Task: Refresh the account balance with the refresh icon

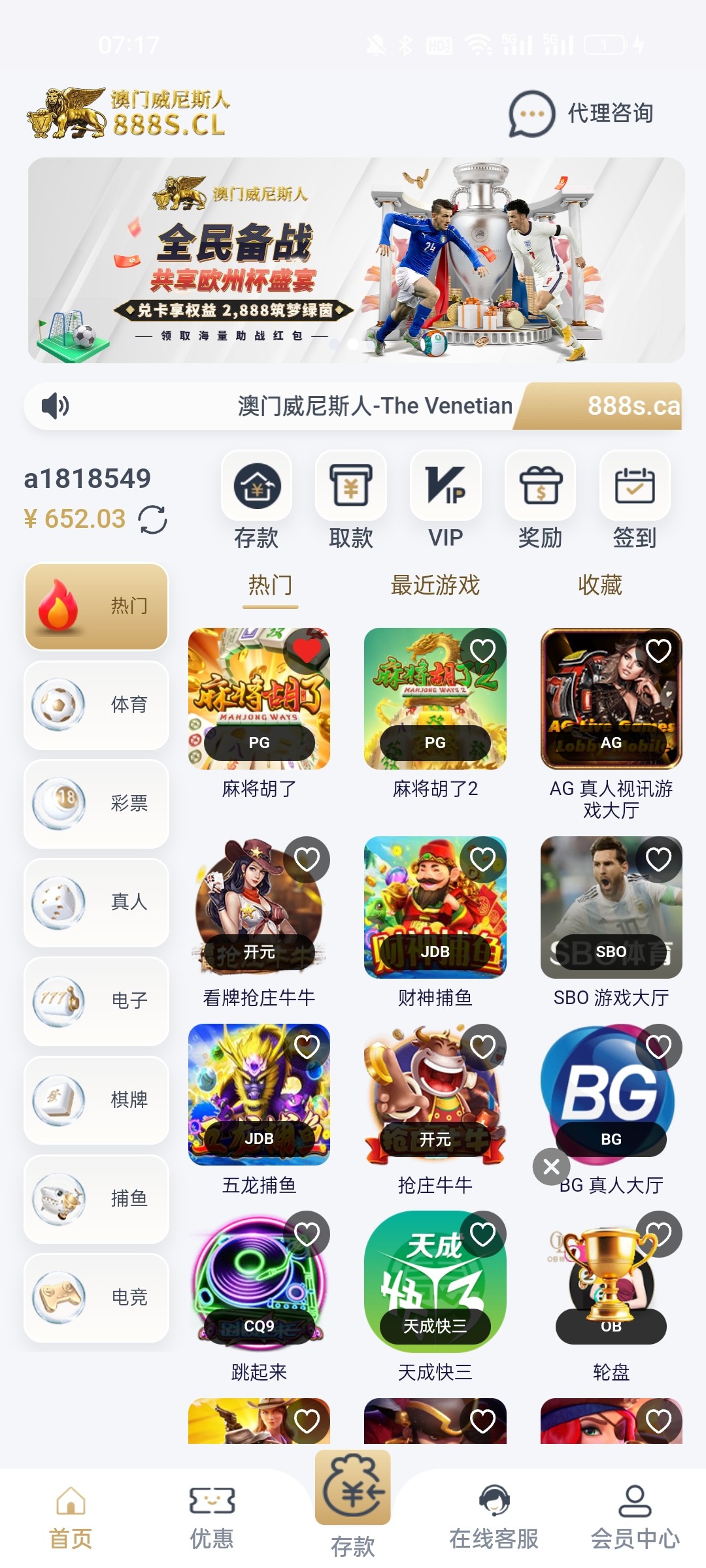Action: point(154,518)
